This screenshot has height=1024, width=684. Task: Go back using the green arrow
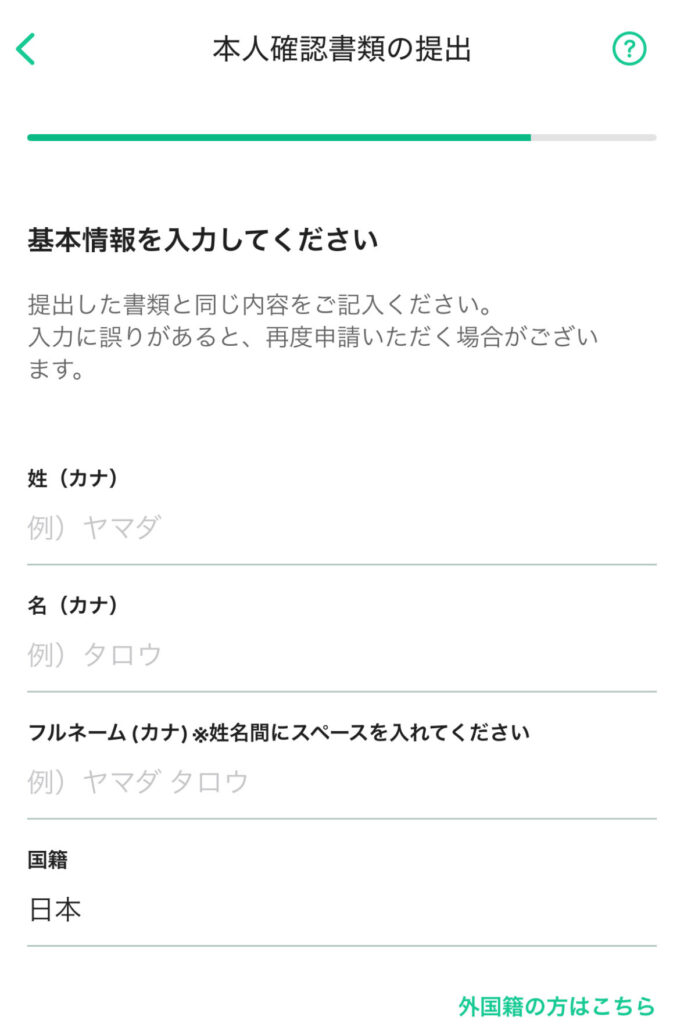[26, 49]
